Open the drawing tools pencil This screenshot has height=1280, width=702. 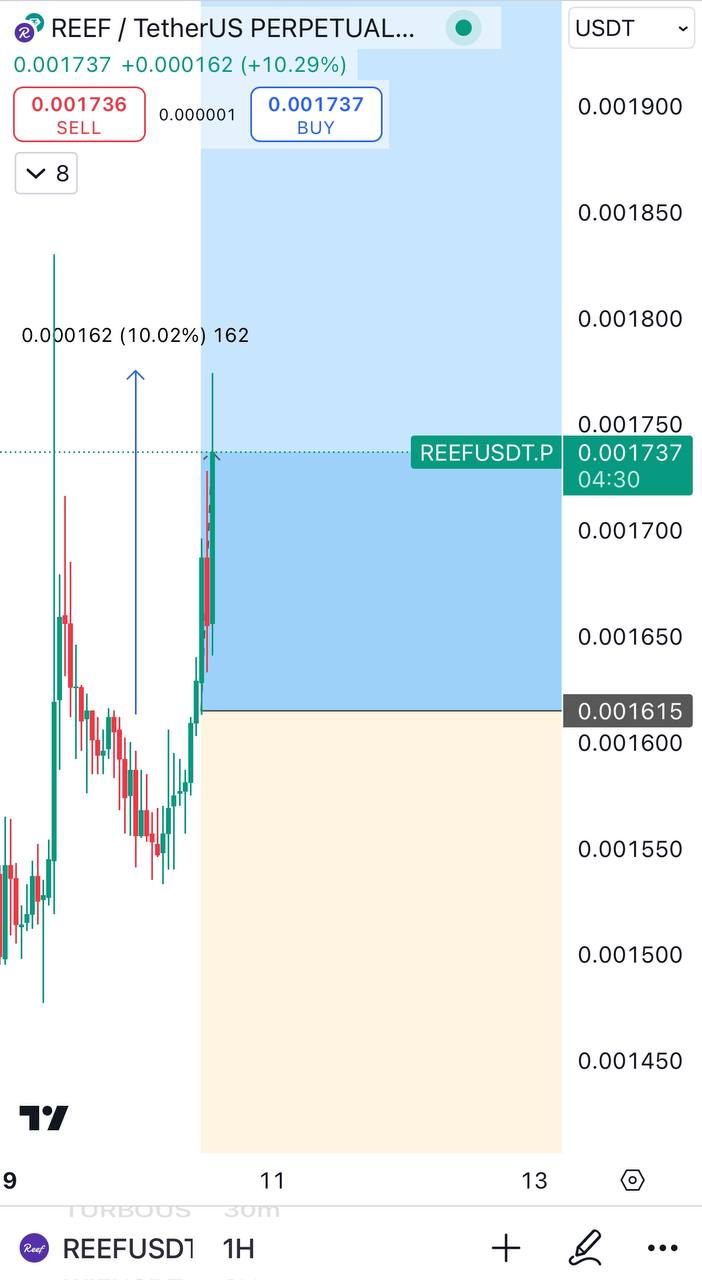584,1247
